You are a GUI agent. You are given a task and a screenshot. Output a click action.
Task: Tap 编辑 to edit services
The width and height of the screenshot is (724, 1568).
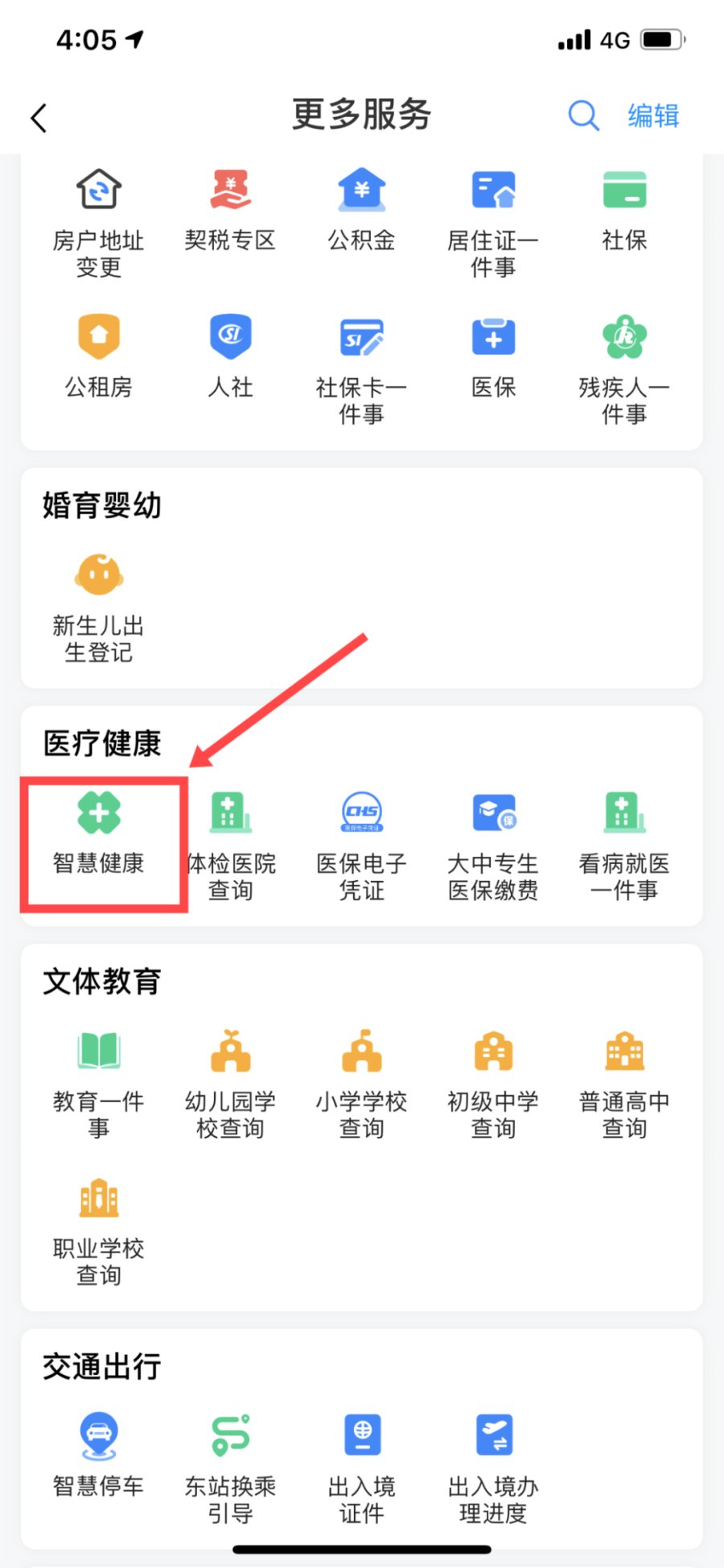coord(653,116)
